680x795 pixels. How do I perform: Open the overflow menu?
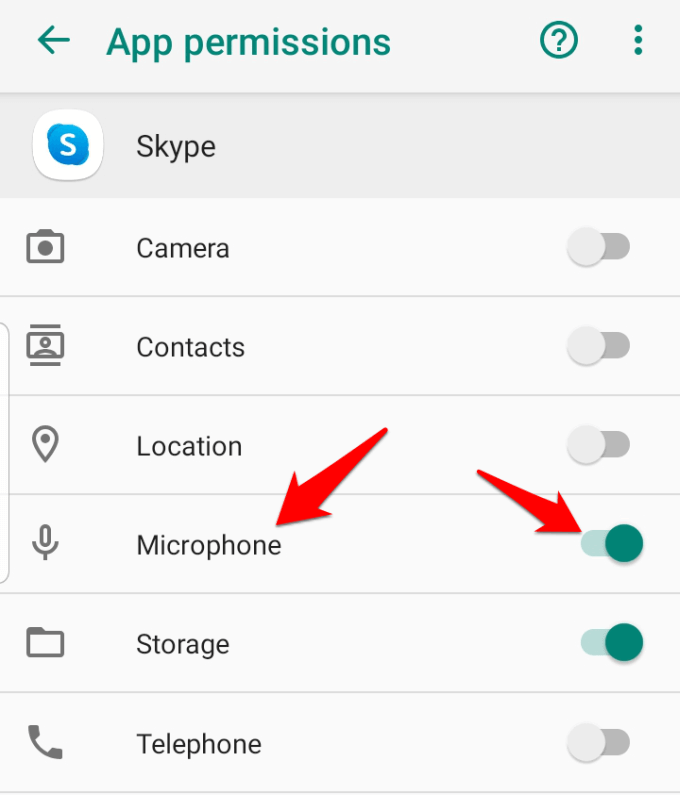(638, 41)
